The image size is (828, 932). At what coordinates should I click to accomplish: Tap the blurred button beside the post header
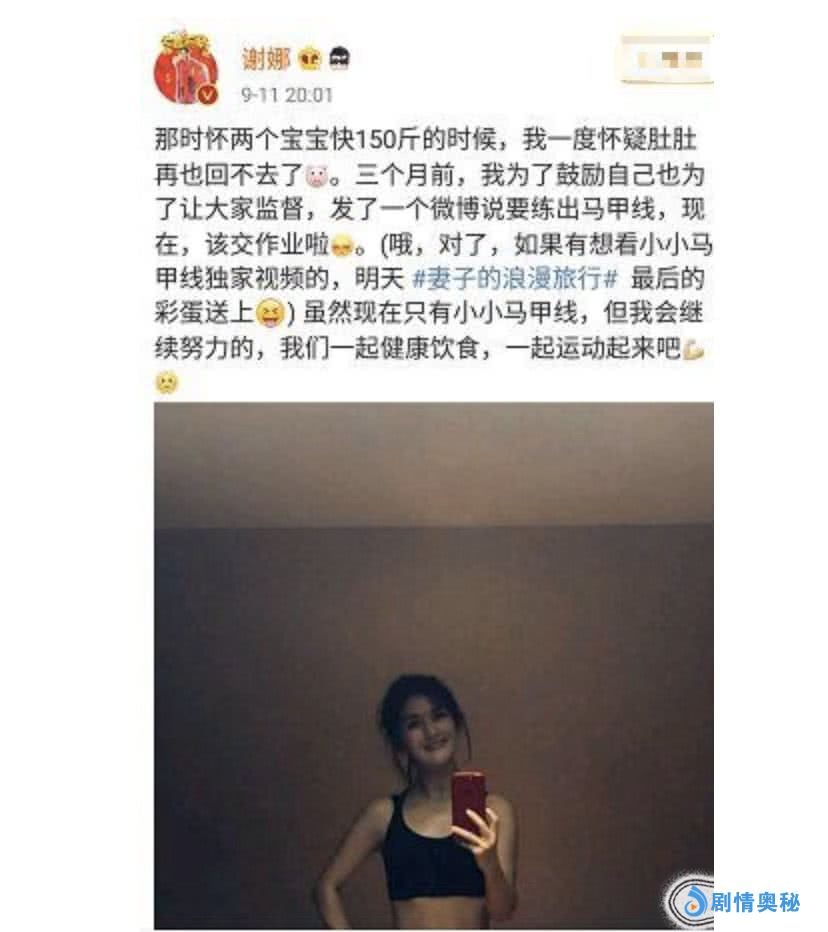click(666, 59)
